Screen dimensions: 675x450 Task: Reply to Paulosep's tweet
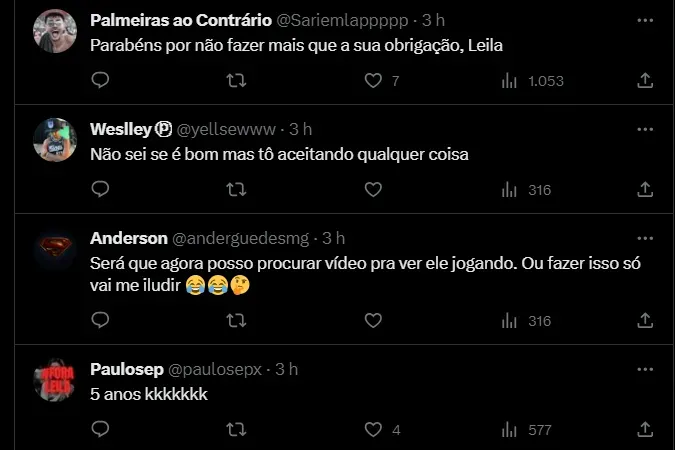100,430
